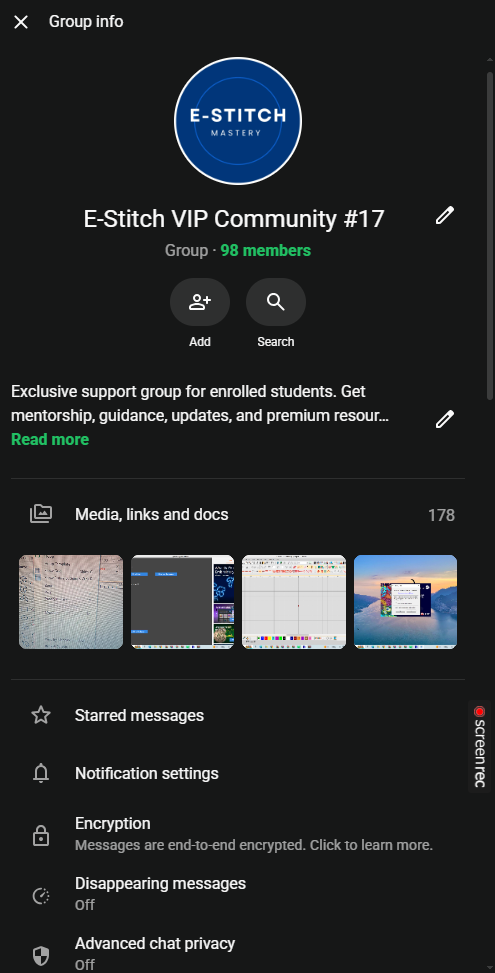Open the grid canvas screenshot thumbnail
Image resolution: width=495 pixels, height=973 pixels.
(294, 602)
